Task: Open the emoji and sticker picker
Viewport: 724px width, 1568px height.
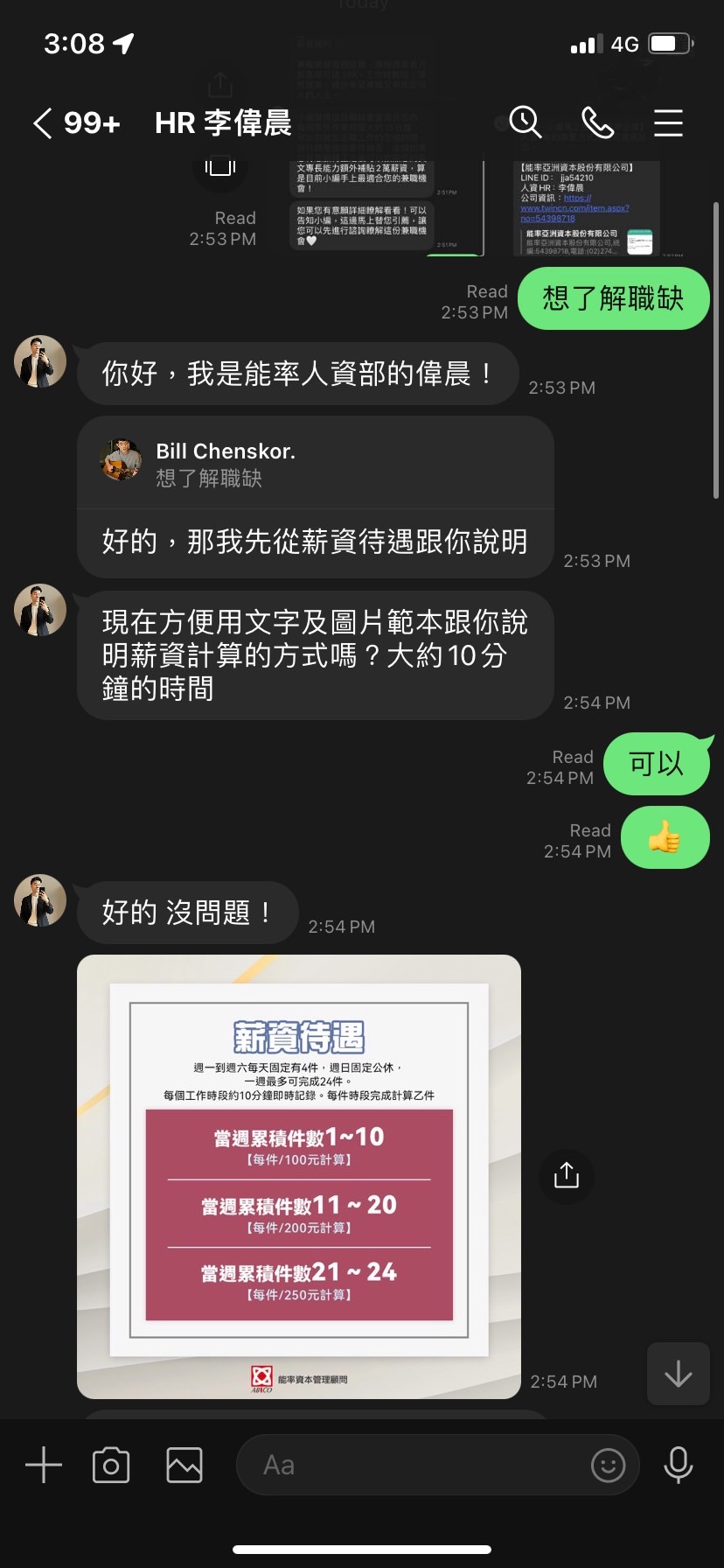Action: [x=608, y=1465]
